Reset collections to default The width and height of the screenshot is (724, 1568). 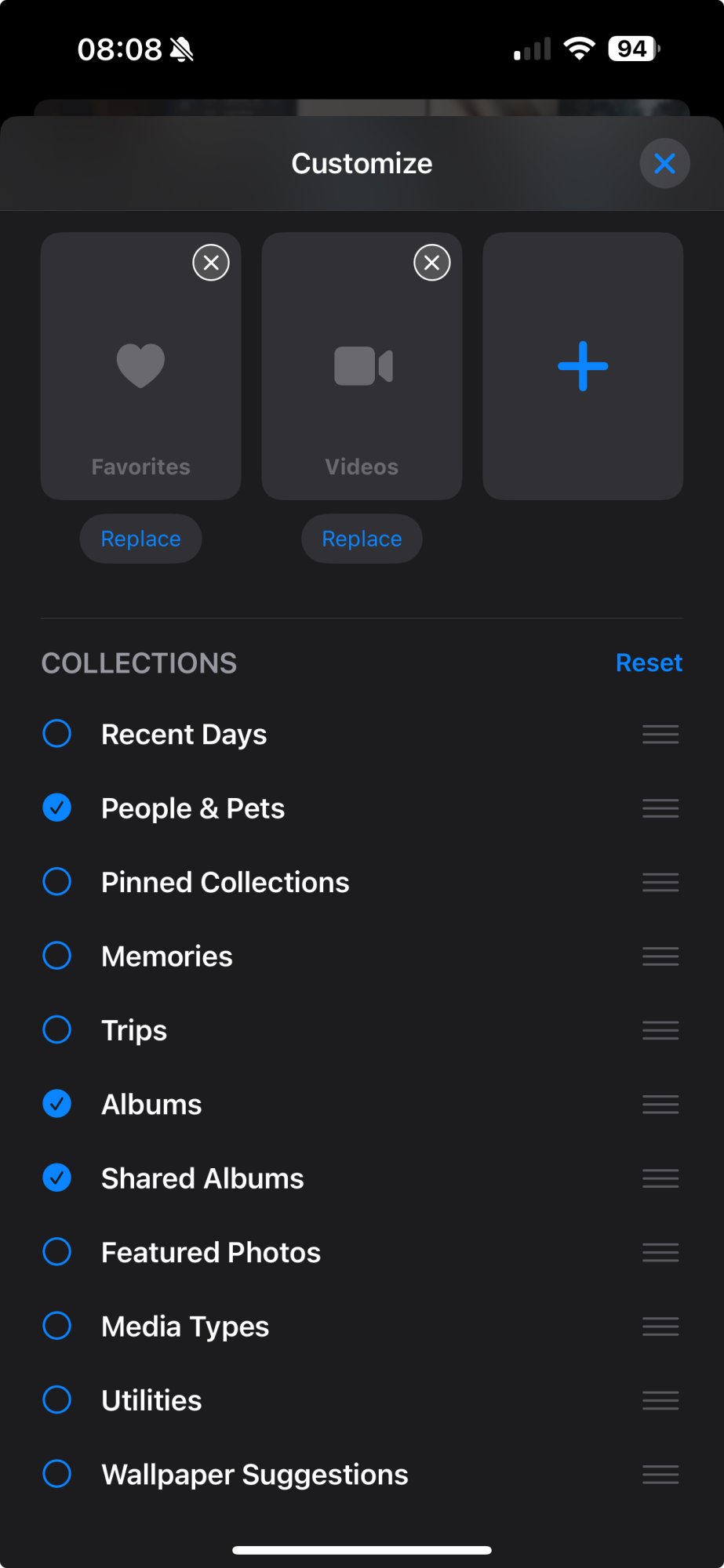[649, 663]
